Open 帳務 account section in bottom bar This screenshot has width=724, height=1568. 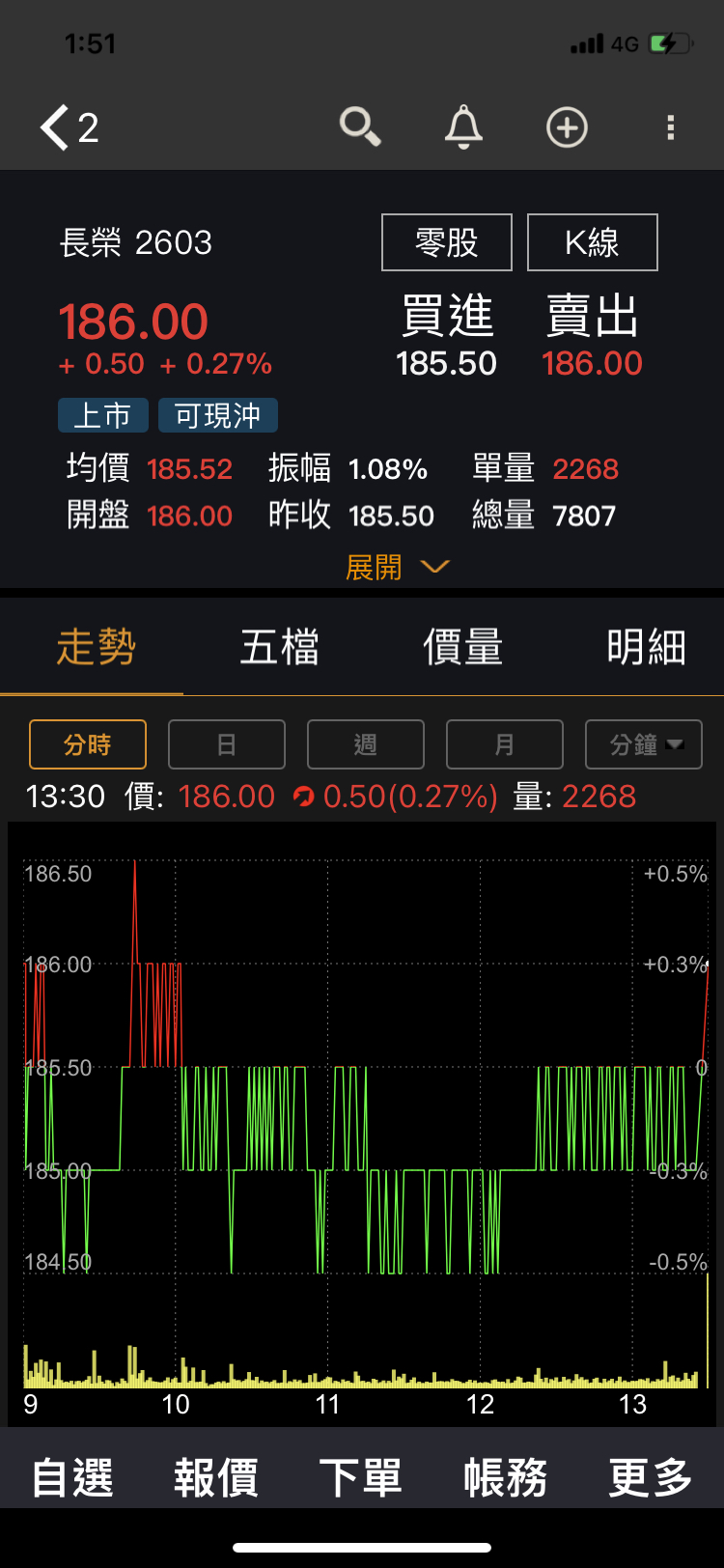pos(505,1477)
